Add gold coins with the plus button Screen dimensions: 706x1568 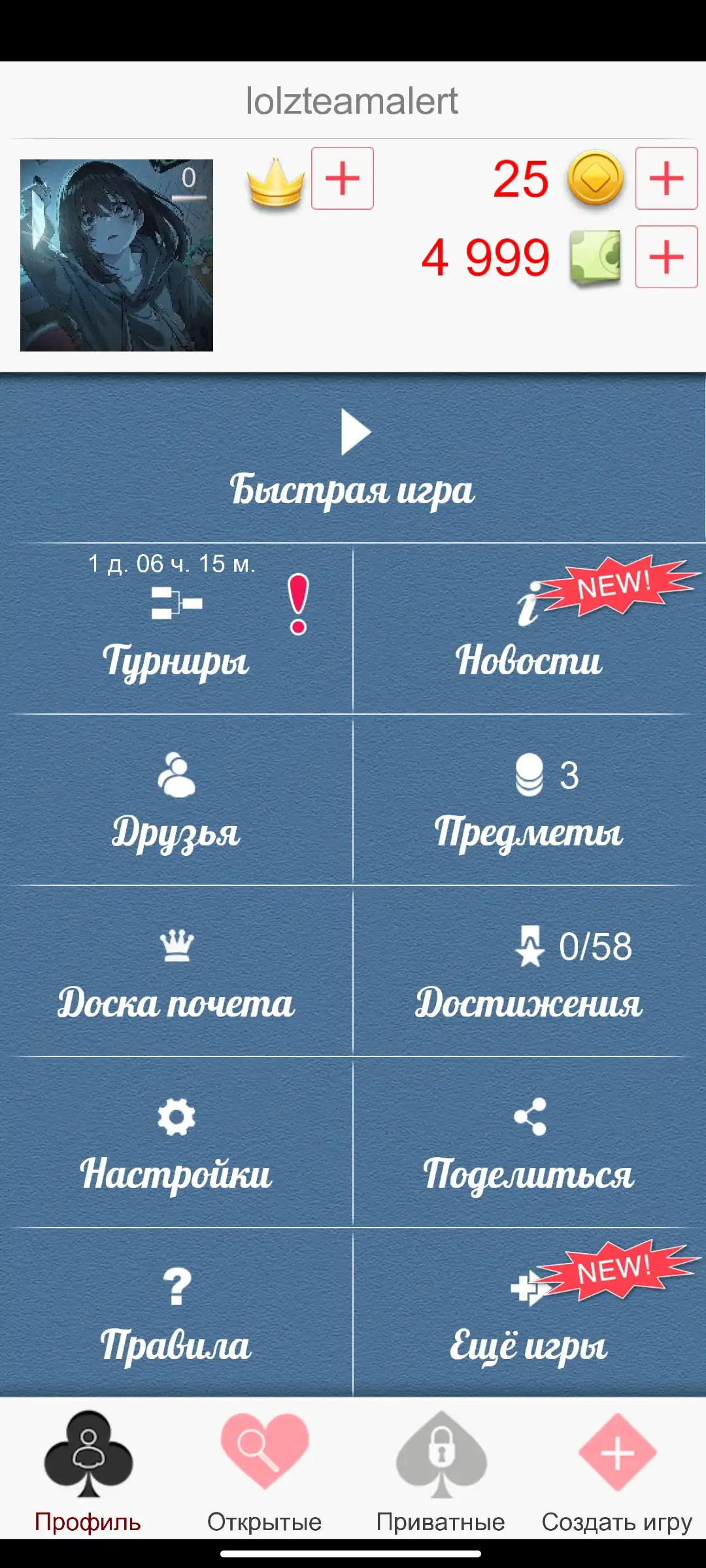[667, 178]
